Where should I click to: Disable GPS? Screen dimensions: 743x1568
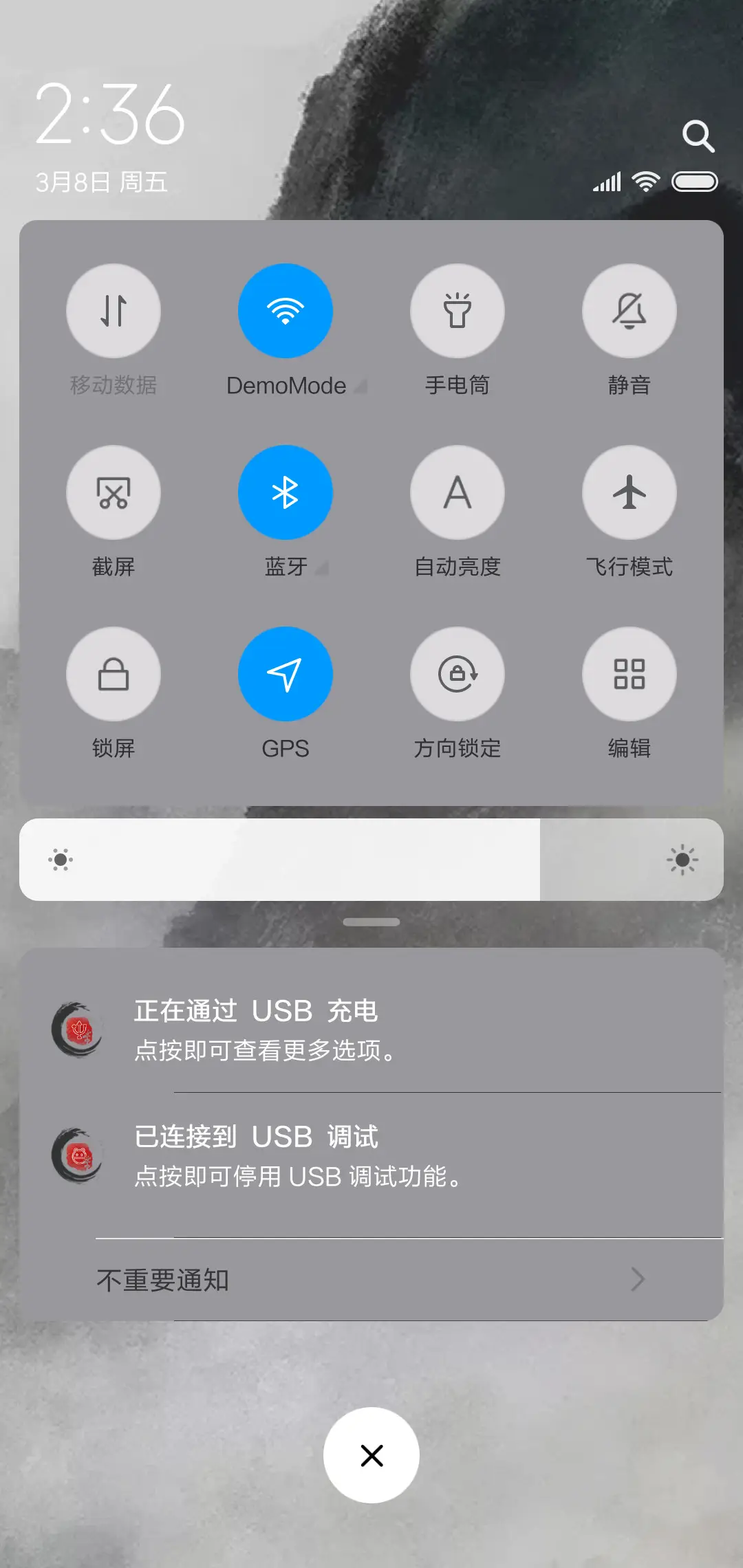coord(286,675)
